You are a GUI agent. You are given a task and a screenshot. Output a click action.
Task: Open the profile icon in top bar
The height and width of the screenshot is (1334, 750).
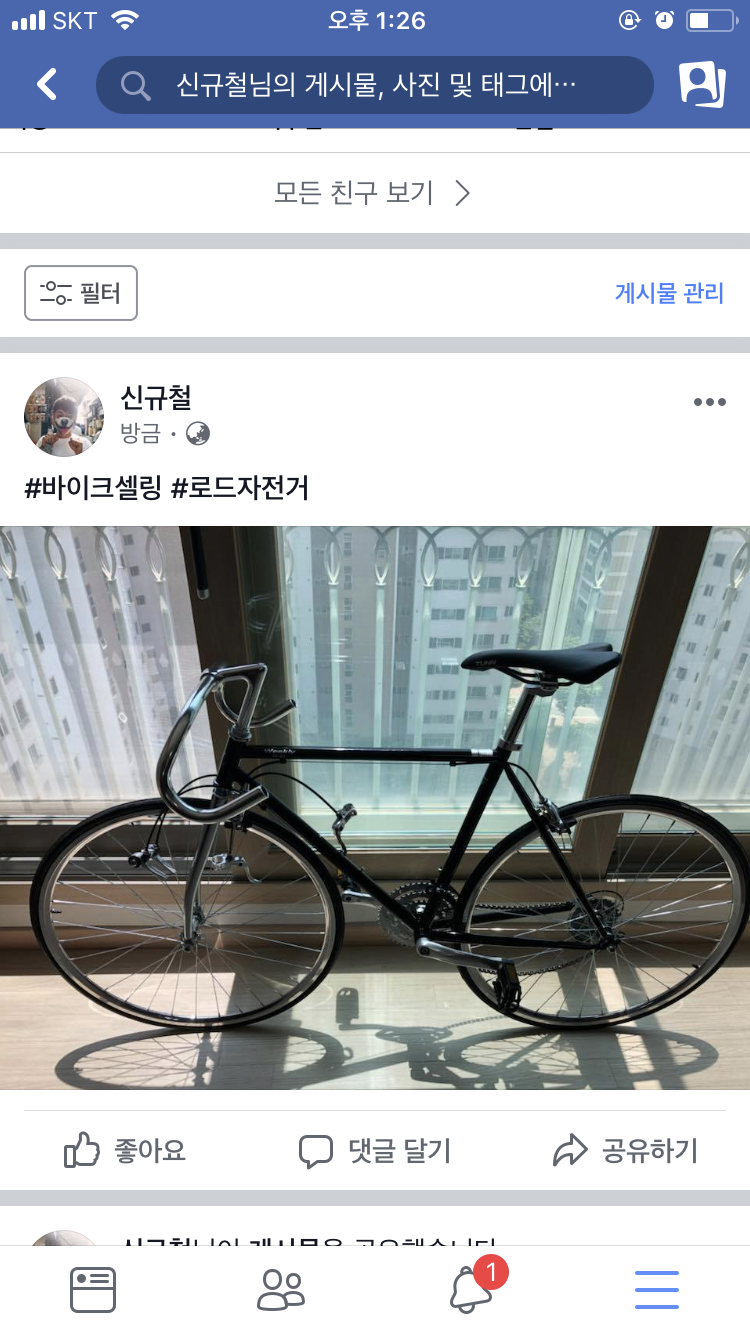pos(702,85)
